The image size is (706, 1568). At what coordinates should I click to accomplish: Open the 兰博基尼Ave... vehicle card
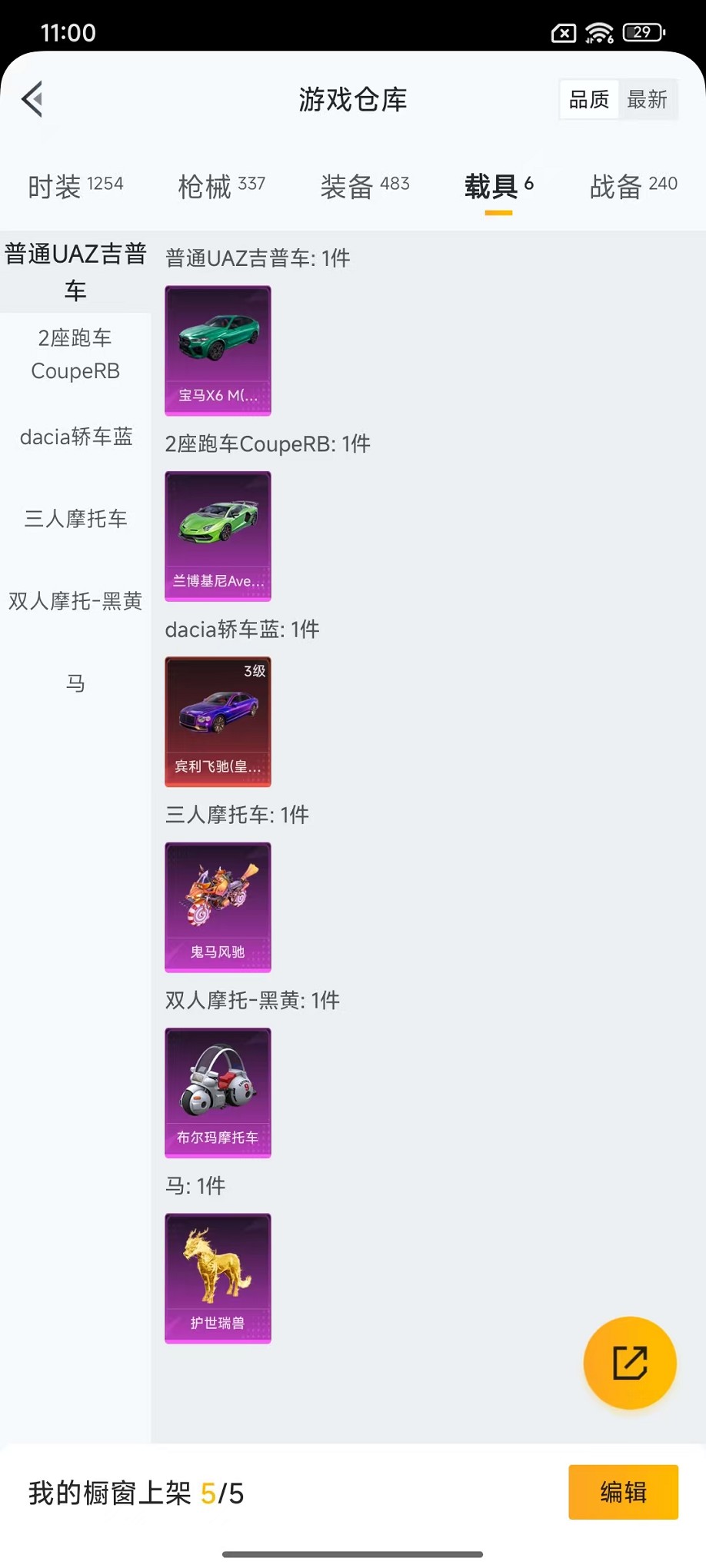[x=218, y=536]
